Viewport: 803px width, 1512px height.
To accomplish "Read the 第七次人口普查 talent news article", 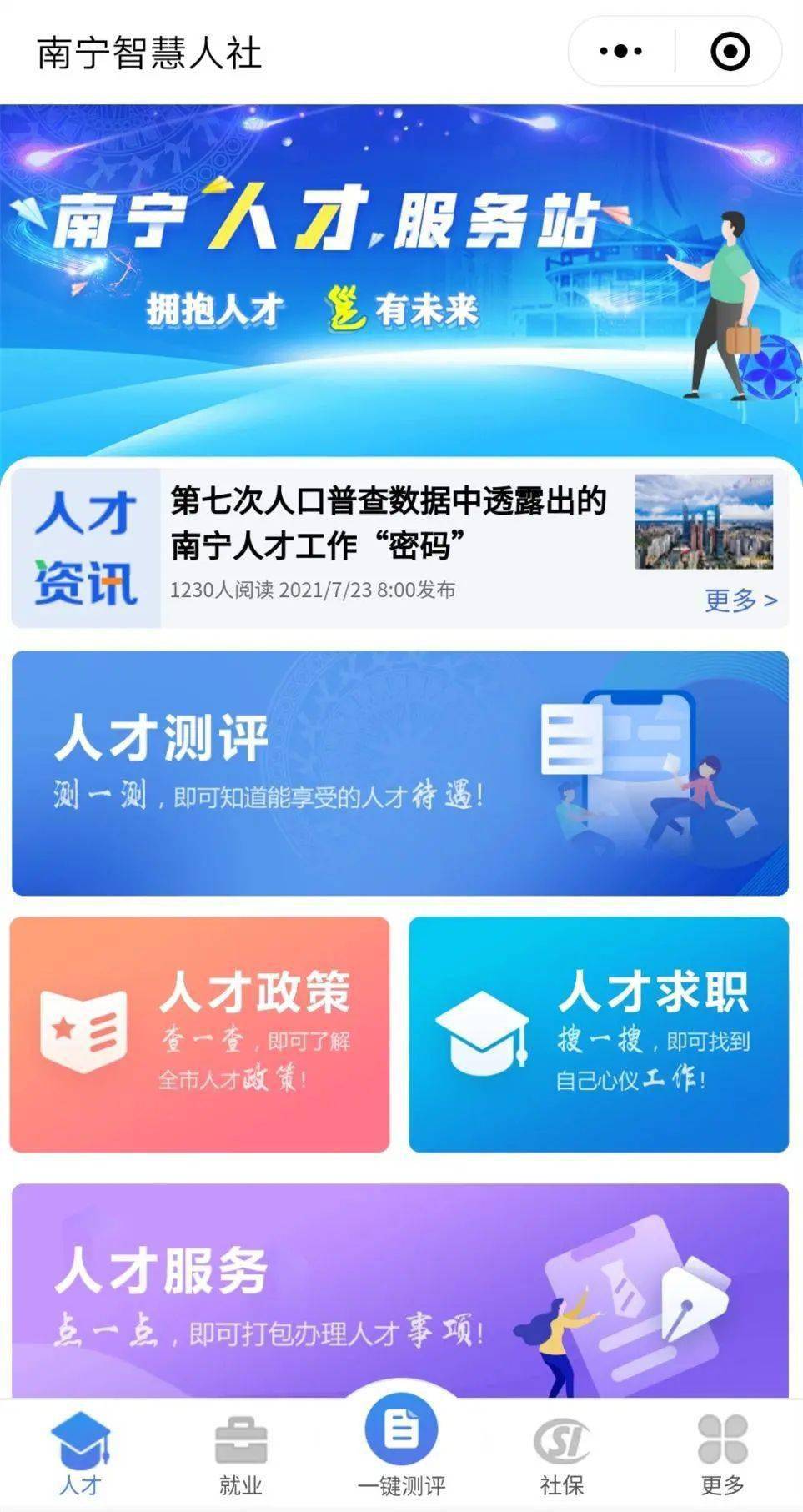I will coord(388,523).
